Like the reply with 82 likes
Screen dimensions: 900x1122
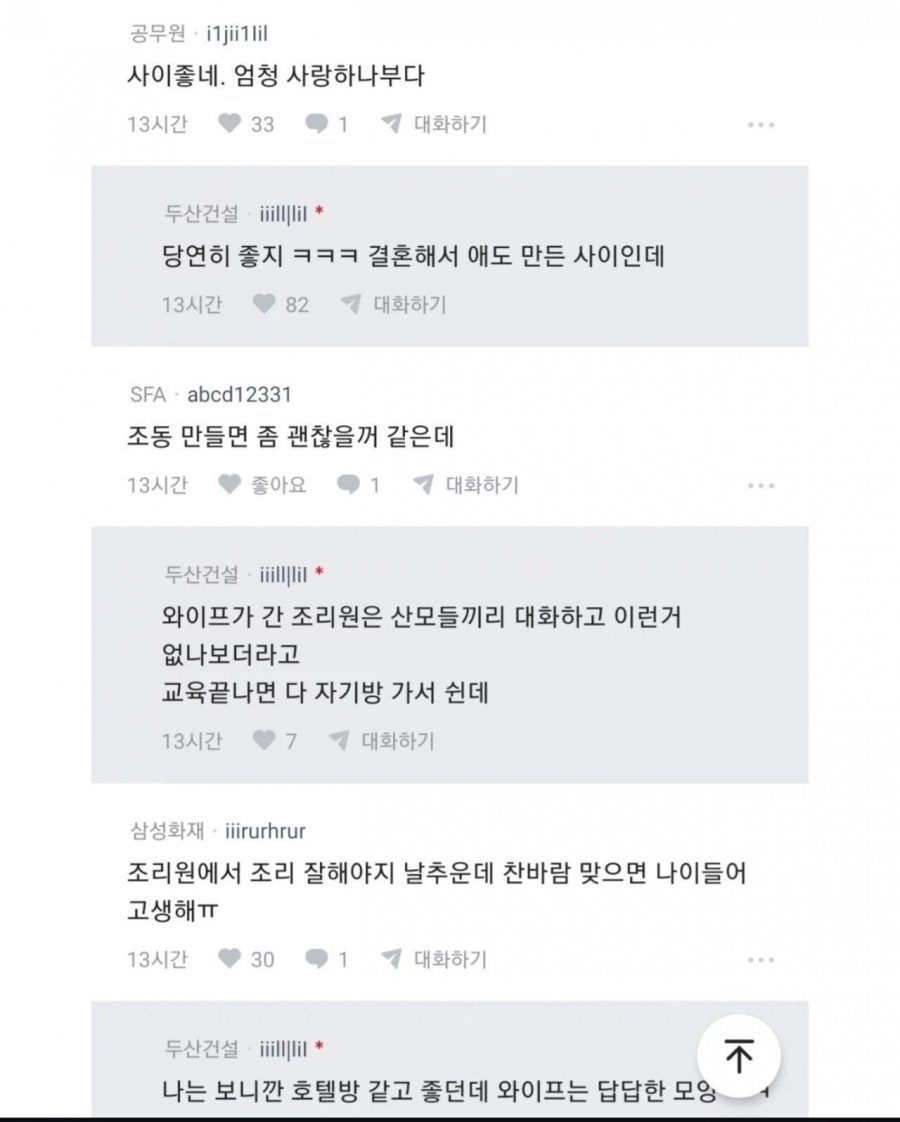click(264, 305)
